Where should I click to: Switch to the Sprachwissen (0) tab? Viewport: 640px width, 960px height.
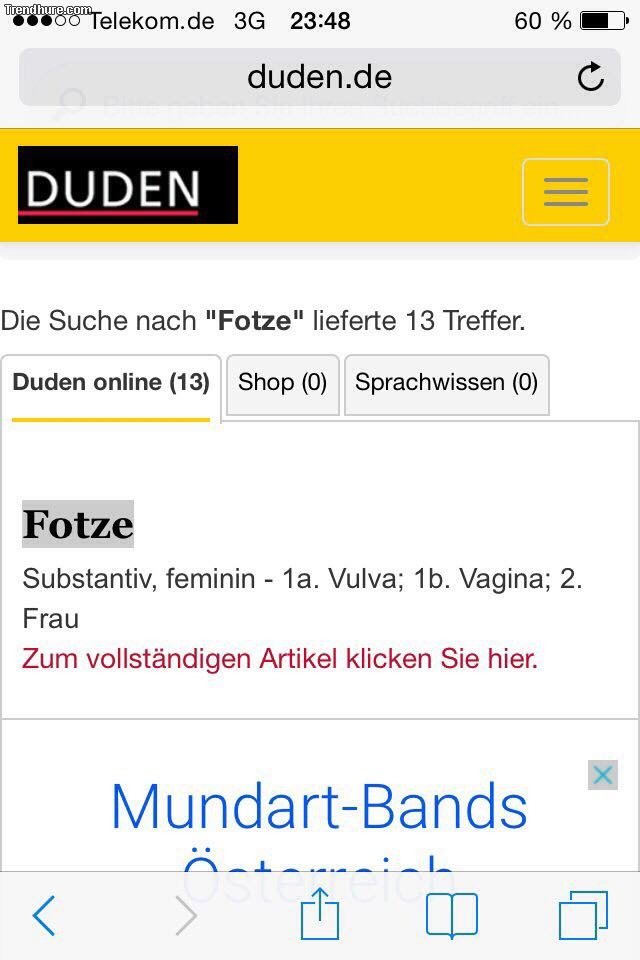click(x=446, y=383)
